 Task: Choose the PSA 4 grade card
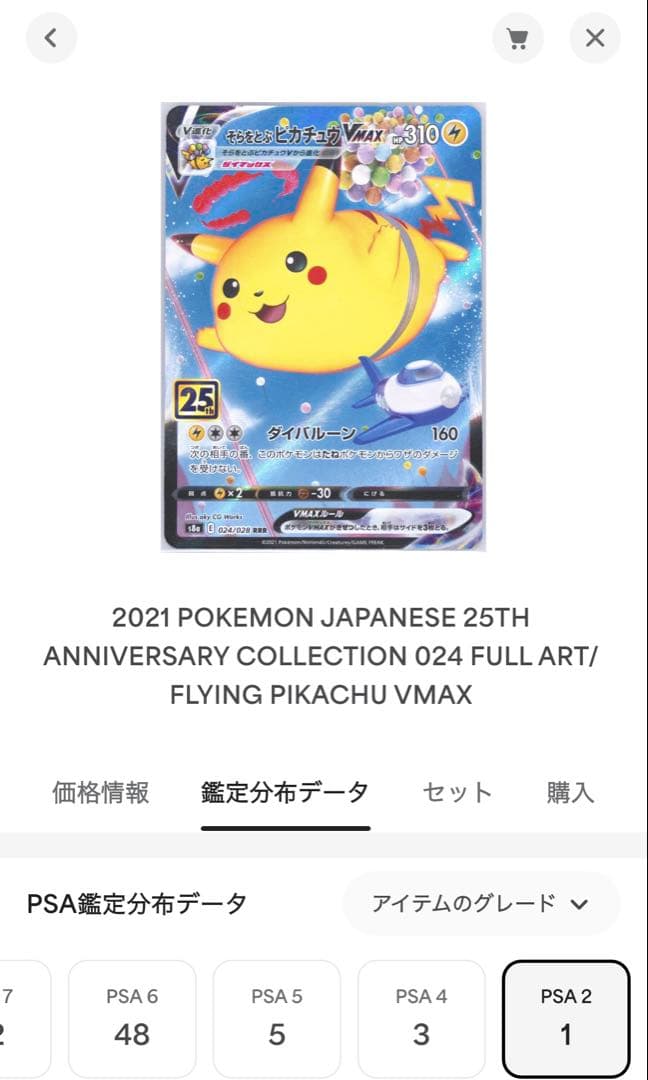[421, 1018]
